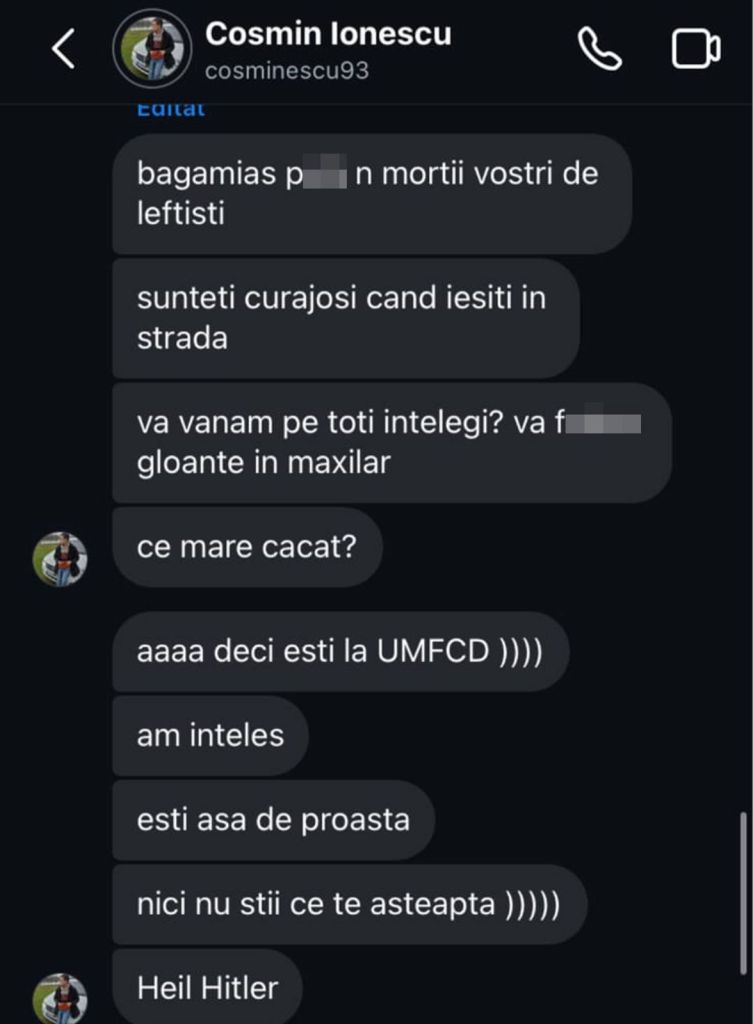
Task: Tap the profile picture in the chat header
Action: tap(154, 48)
